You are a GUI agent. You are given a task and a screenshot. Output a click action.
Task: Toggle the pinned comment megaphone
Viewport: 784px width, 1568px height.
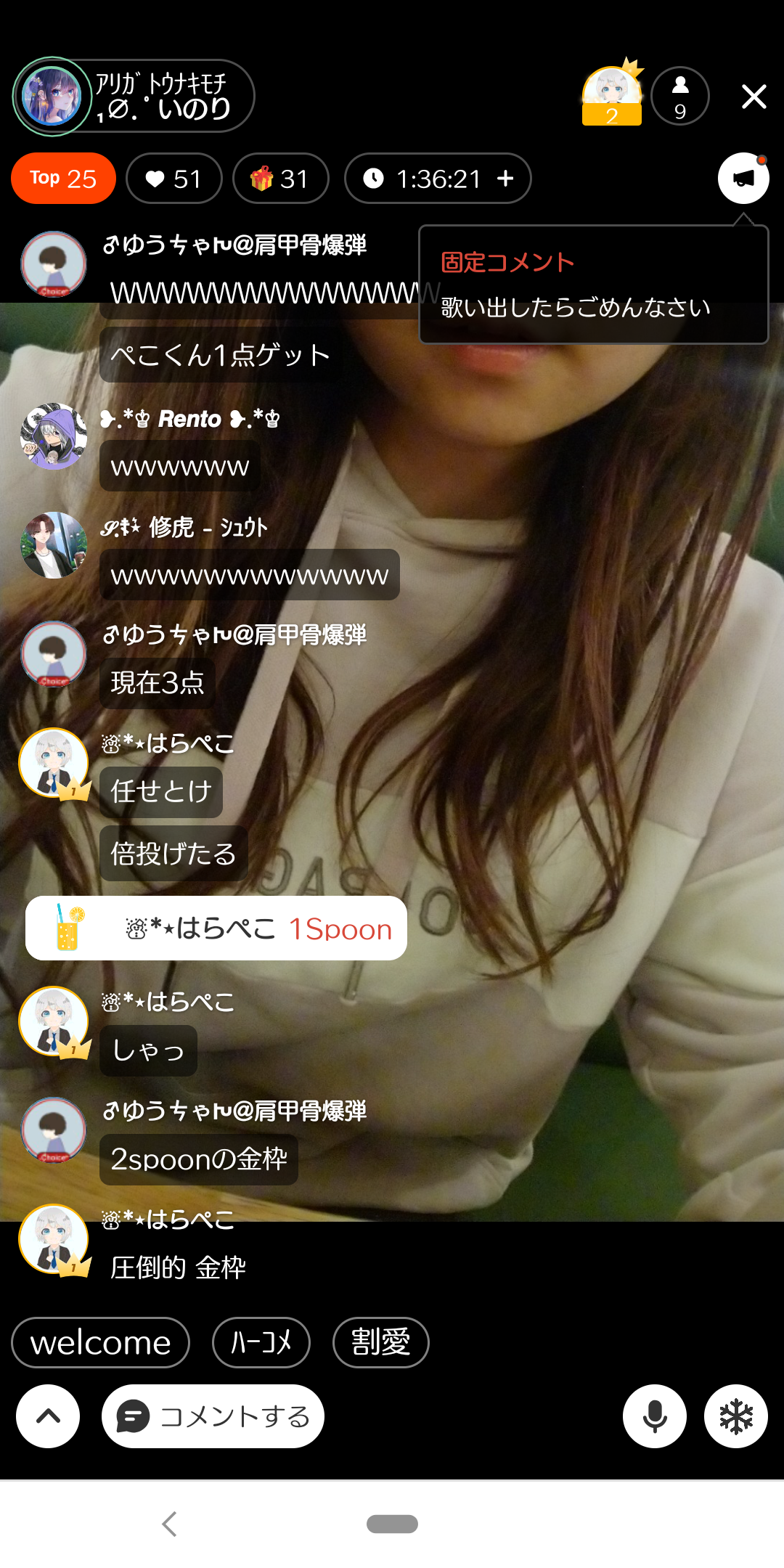[743, 179]
